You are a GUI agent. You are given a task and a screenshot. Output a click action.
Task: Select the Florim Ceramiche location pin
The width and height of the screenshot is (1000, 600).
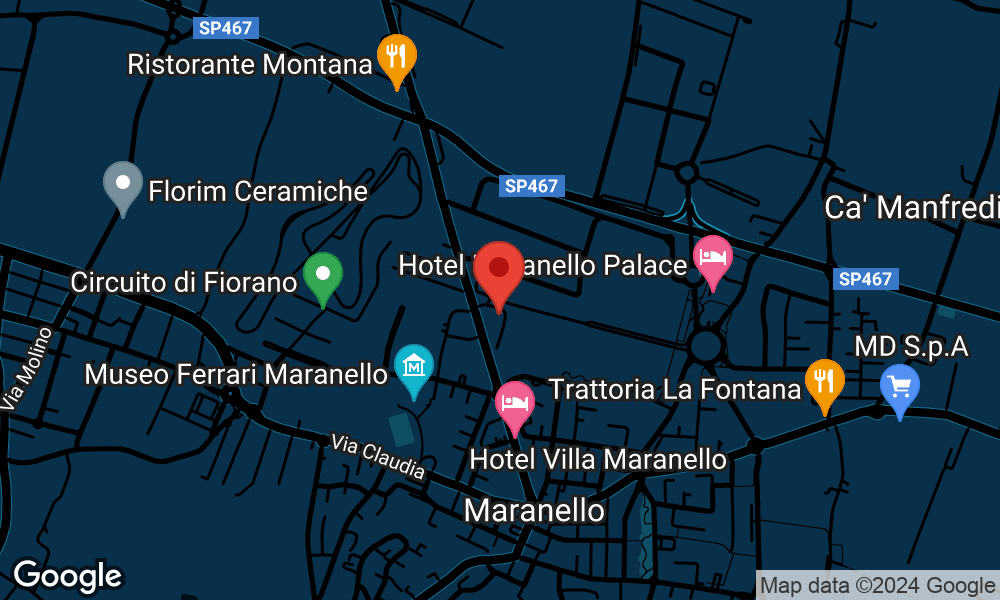pyautogui.click(x=123, y=184)
